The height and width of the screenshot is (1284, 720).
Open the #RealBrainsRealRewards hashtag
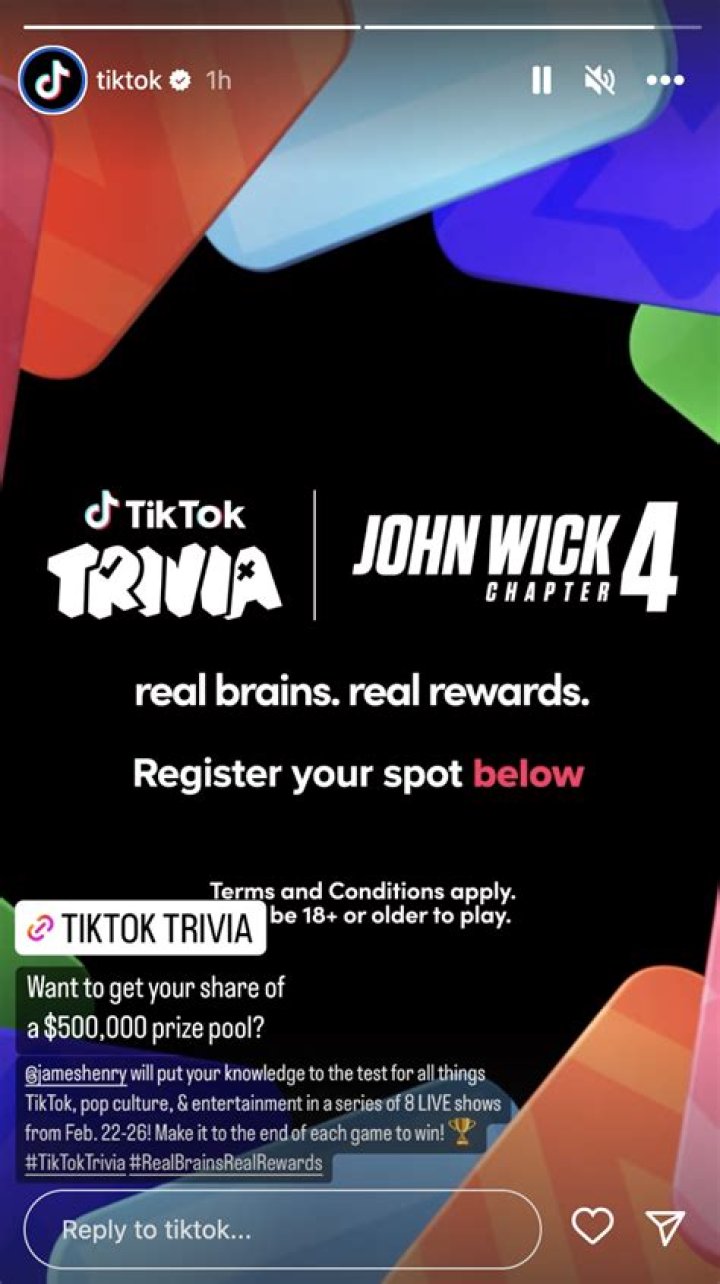pyautogui.click(x=226, y=1162)
